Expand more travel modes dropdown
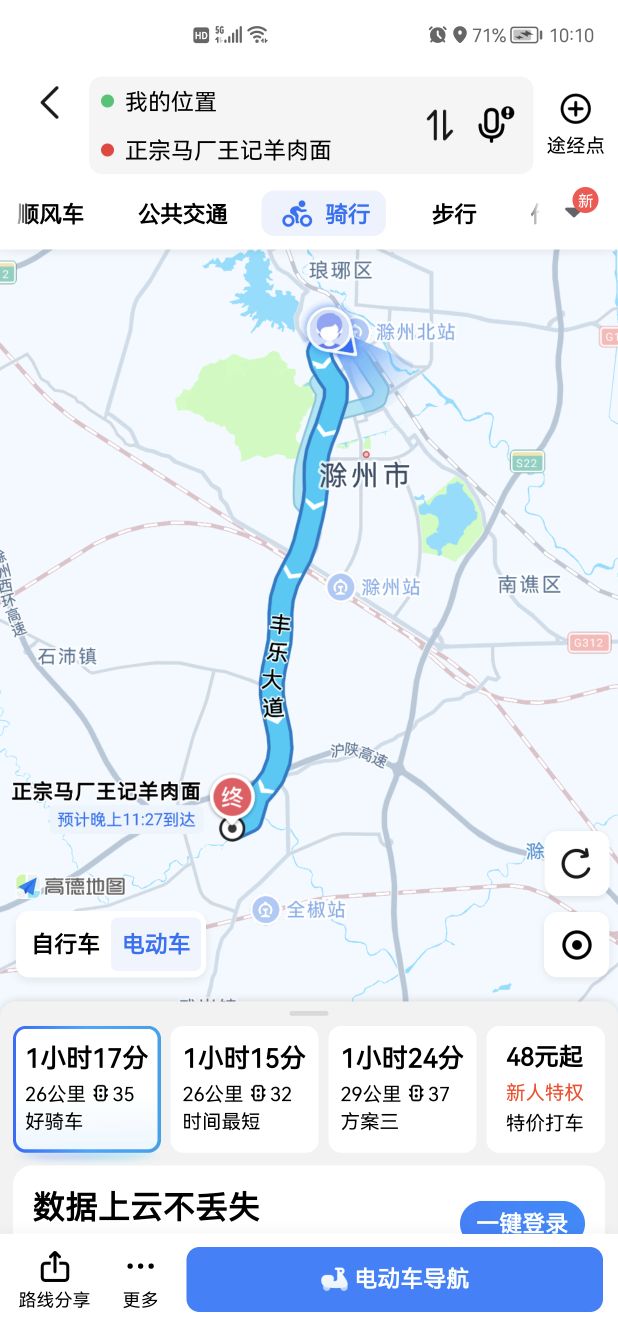The image size is (618, 1338). [574, 211]
